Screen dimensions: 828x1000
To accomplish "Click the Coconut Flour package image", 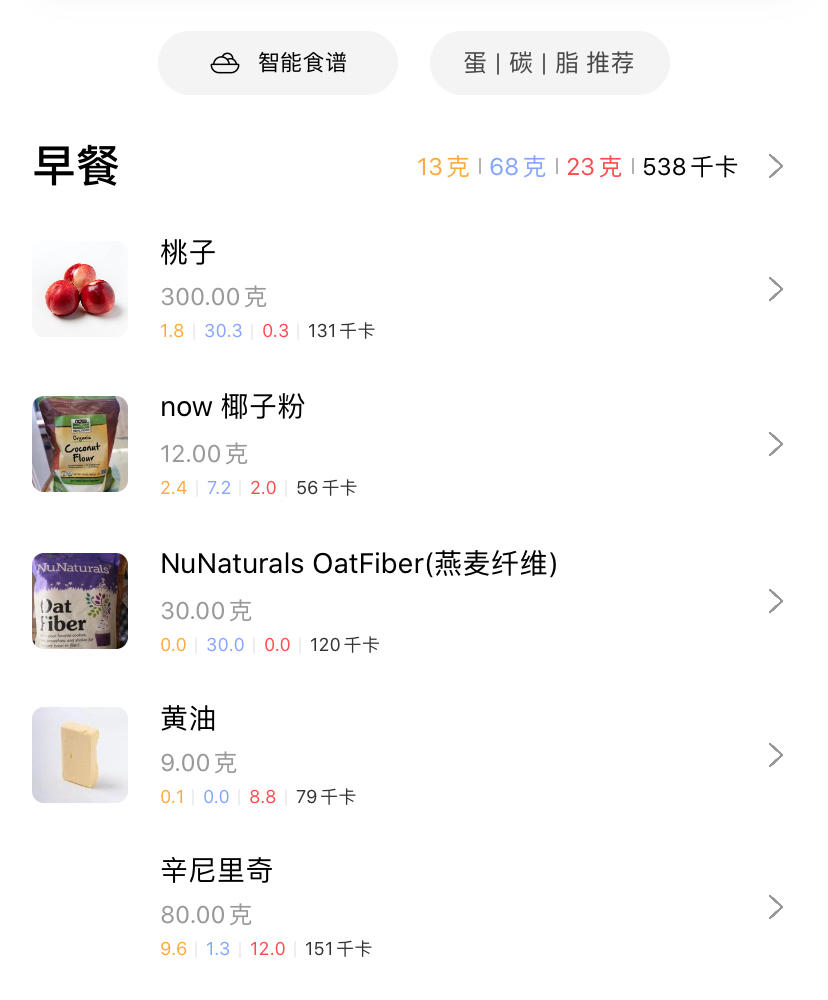I will point(80,444).
